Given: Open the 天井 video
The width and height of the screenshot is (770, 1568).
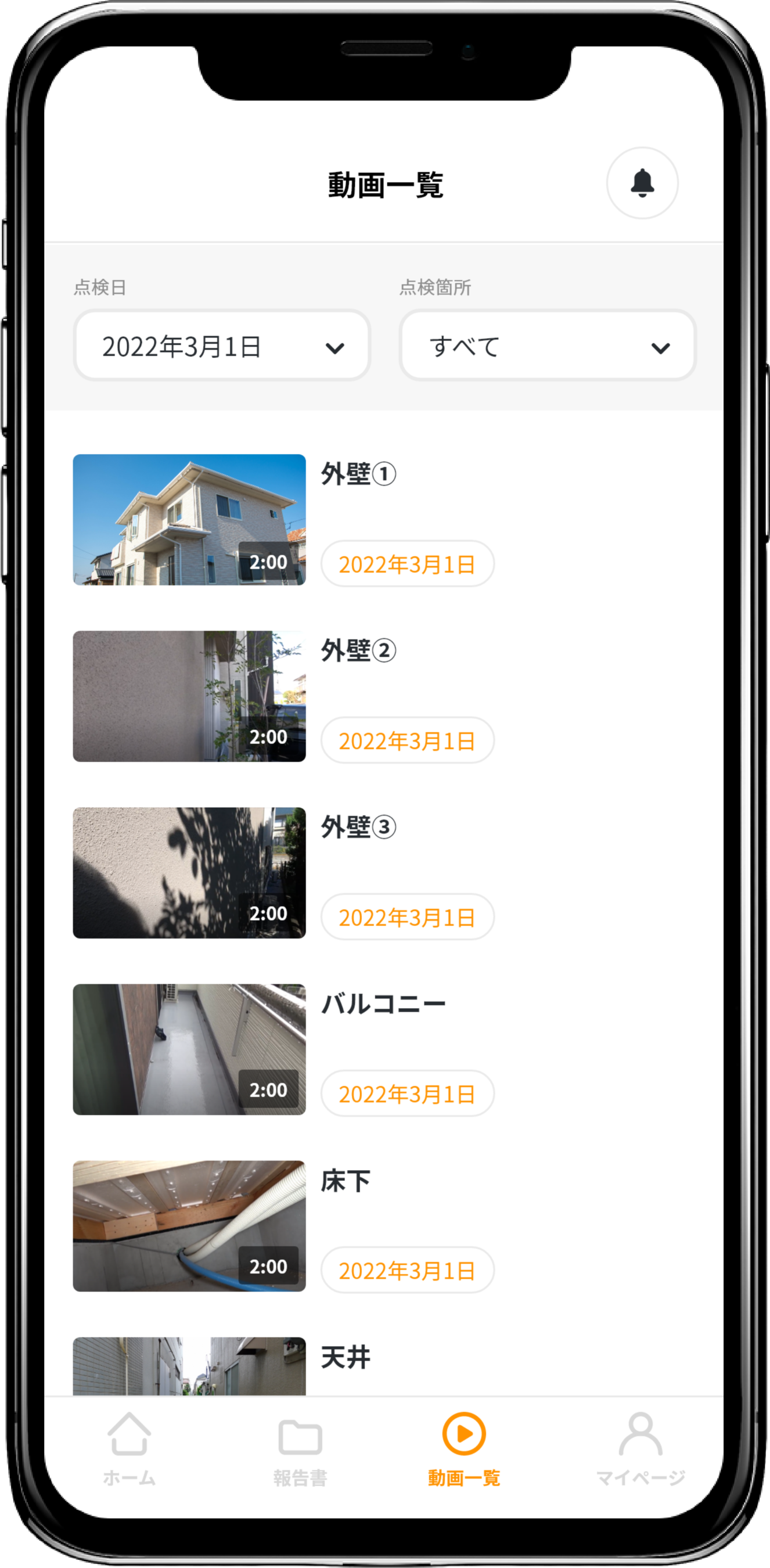Looking at the screenshot, I should (x=189, y=1365).
